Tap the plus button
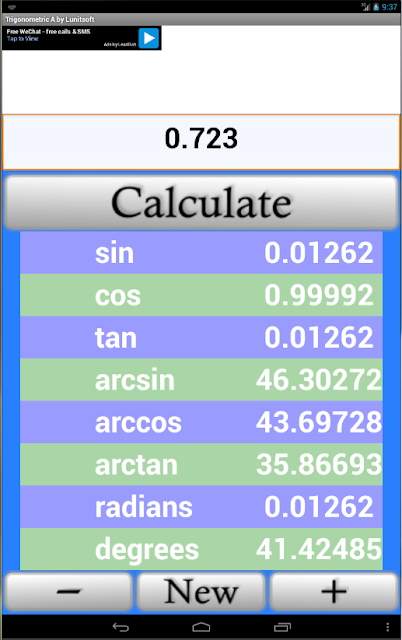This screenshot has width=402, height=640. pyautogui.click(x=334, y=591)
